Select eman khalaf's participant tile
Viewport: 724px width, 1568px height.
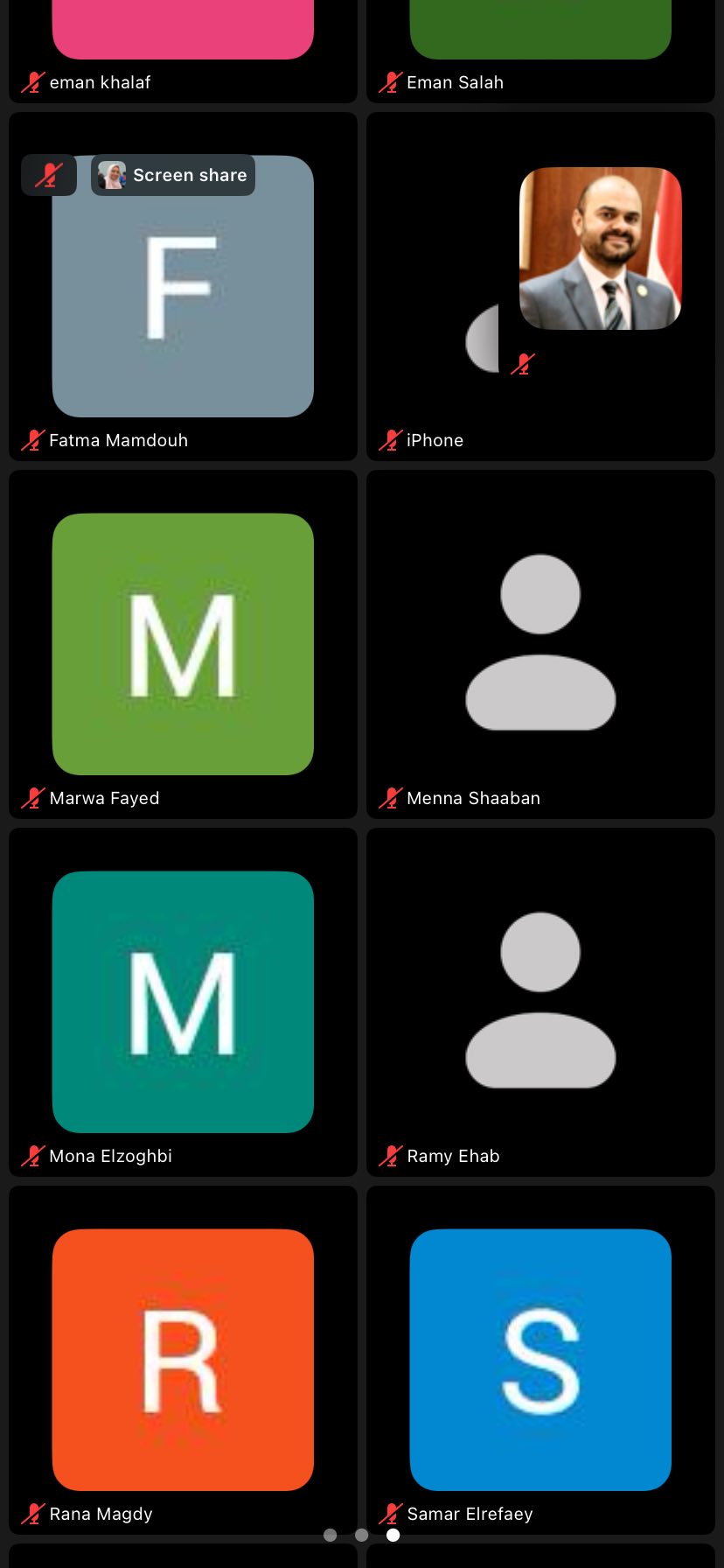coord(183,44)
